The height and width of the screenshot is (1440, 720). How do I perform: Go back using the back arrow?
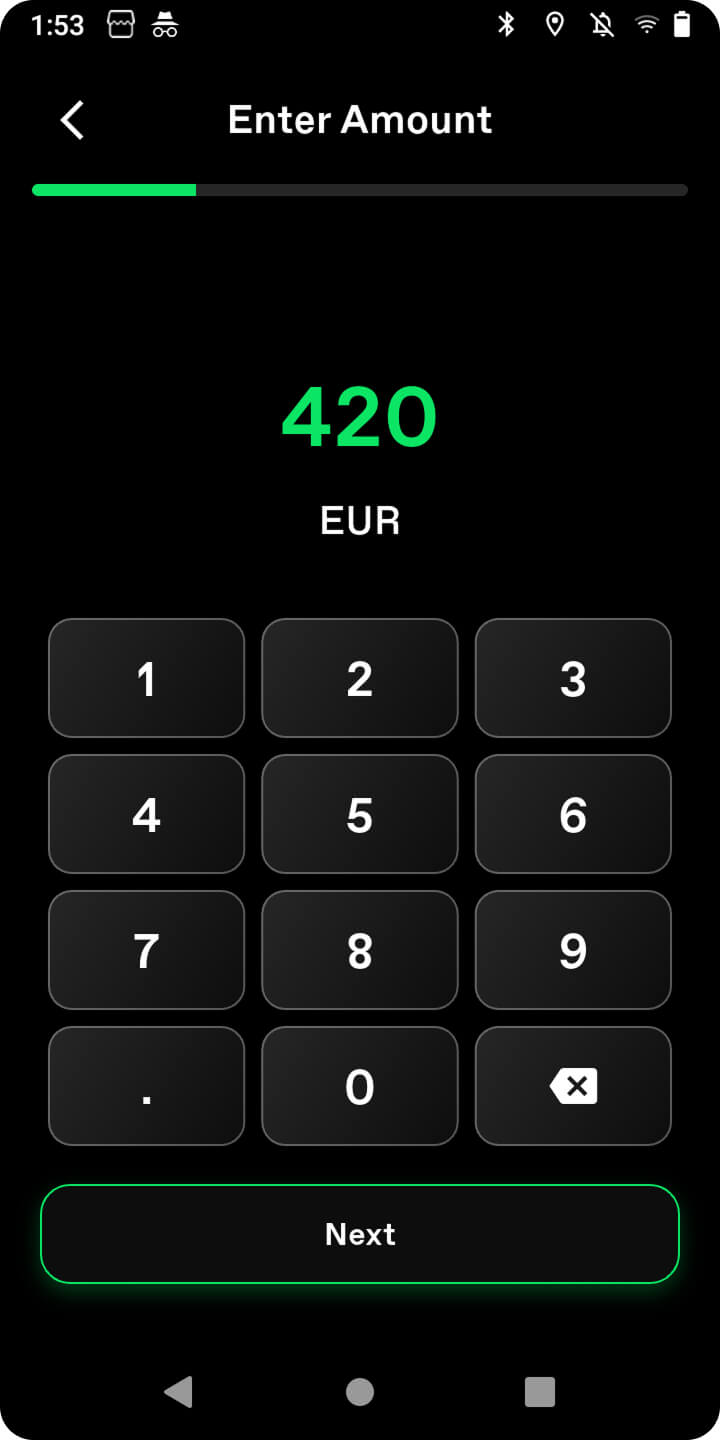71,119
